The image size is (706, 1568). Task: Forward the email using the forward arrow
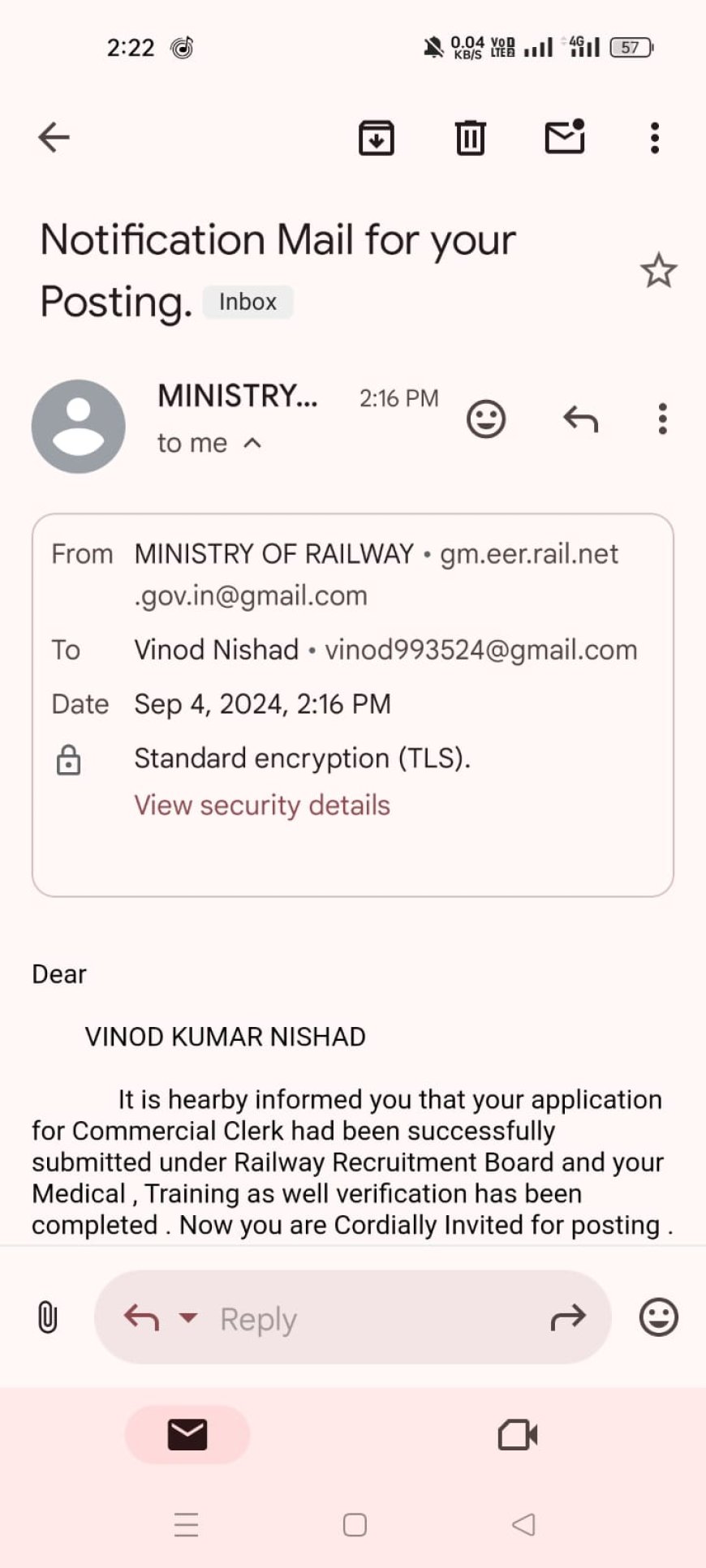click(x=567, y=1317)
